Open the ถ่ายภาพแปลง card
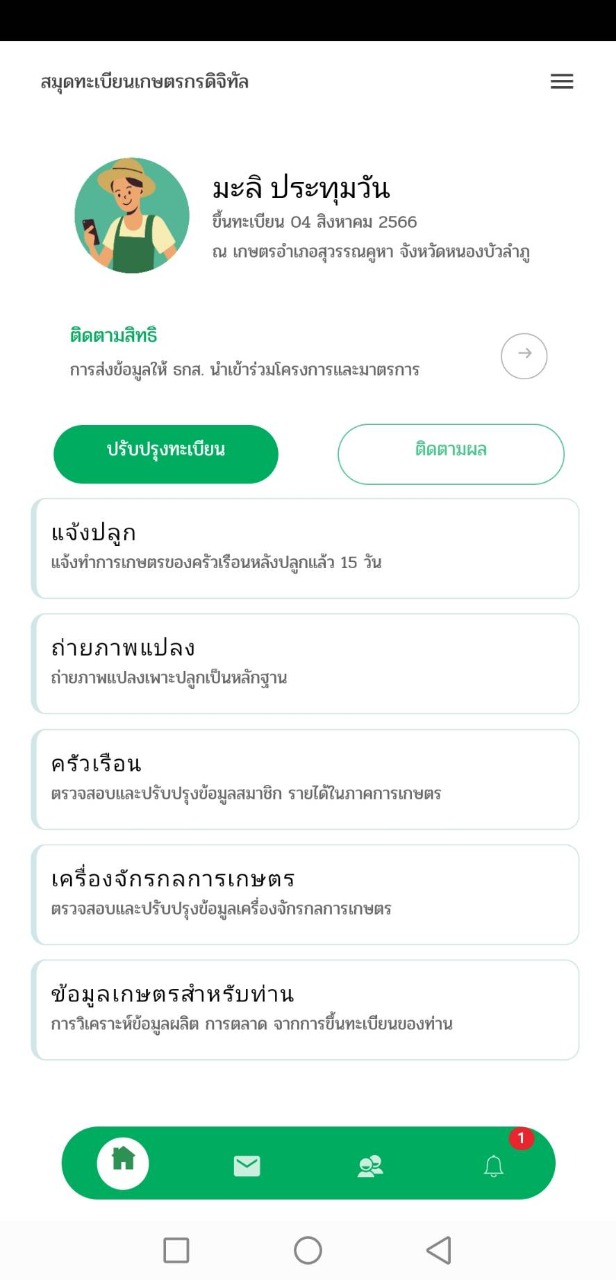The width and height of the screenshot is (616, 1280). point(306,663)
